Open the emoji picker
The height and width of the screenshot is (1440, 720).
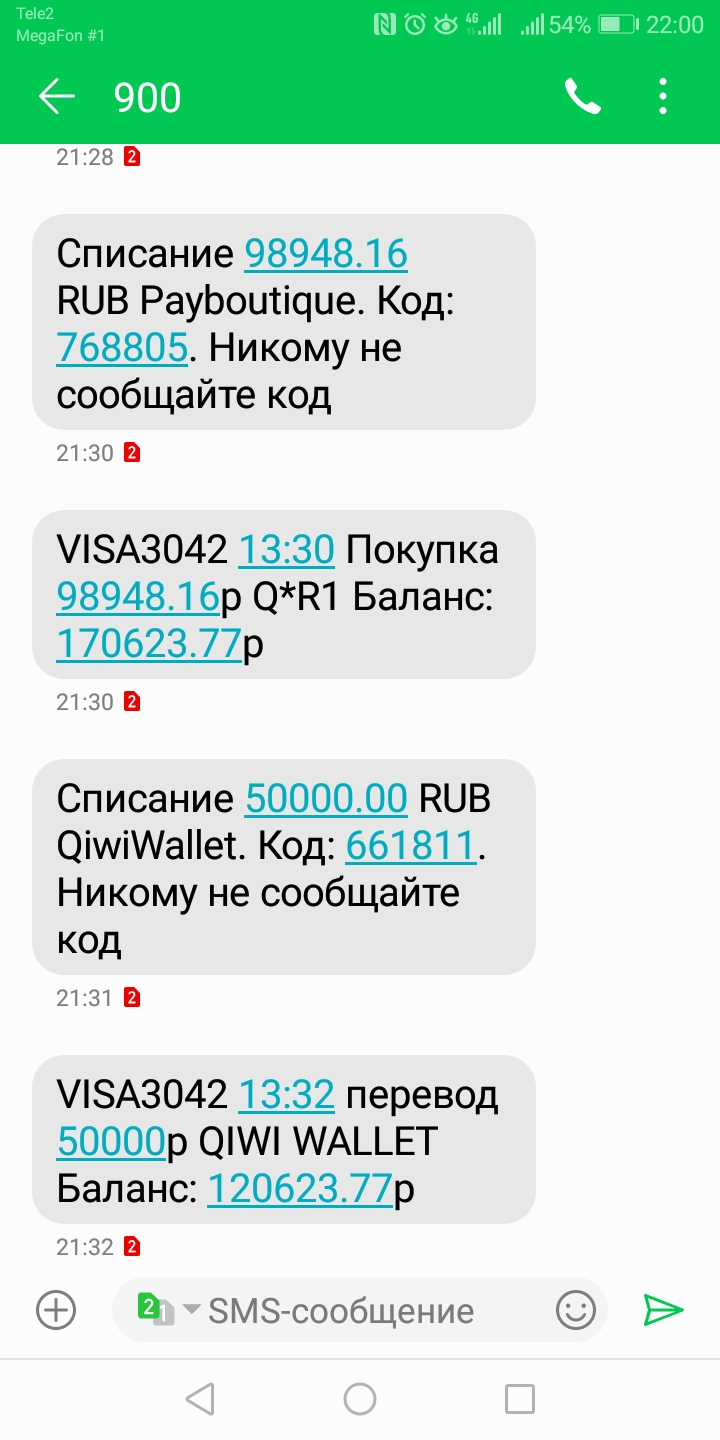pos(576,1310)
